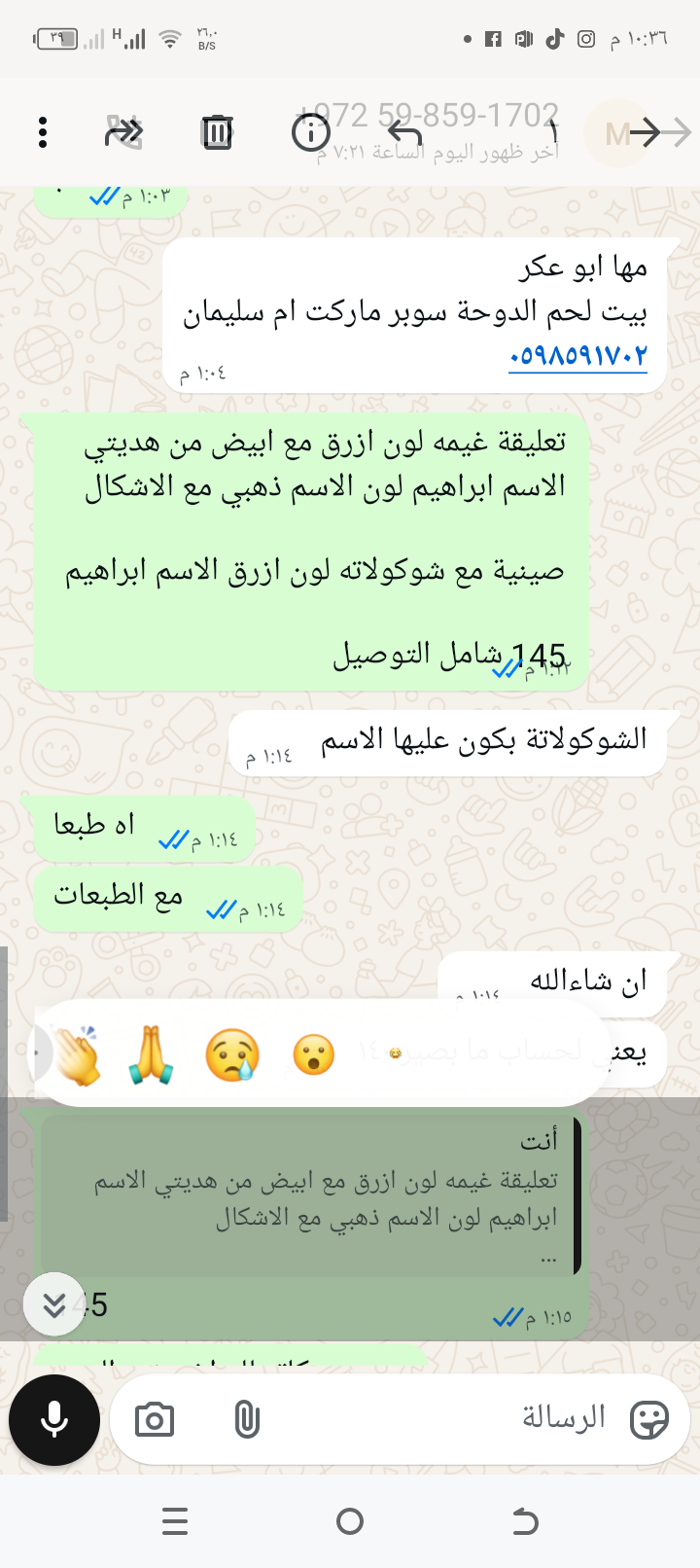View info for the selected message
Image resolution: width=700 pixels, height=1568 pixels.
click(311, 132)
